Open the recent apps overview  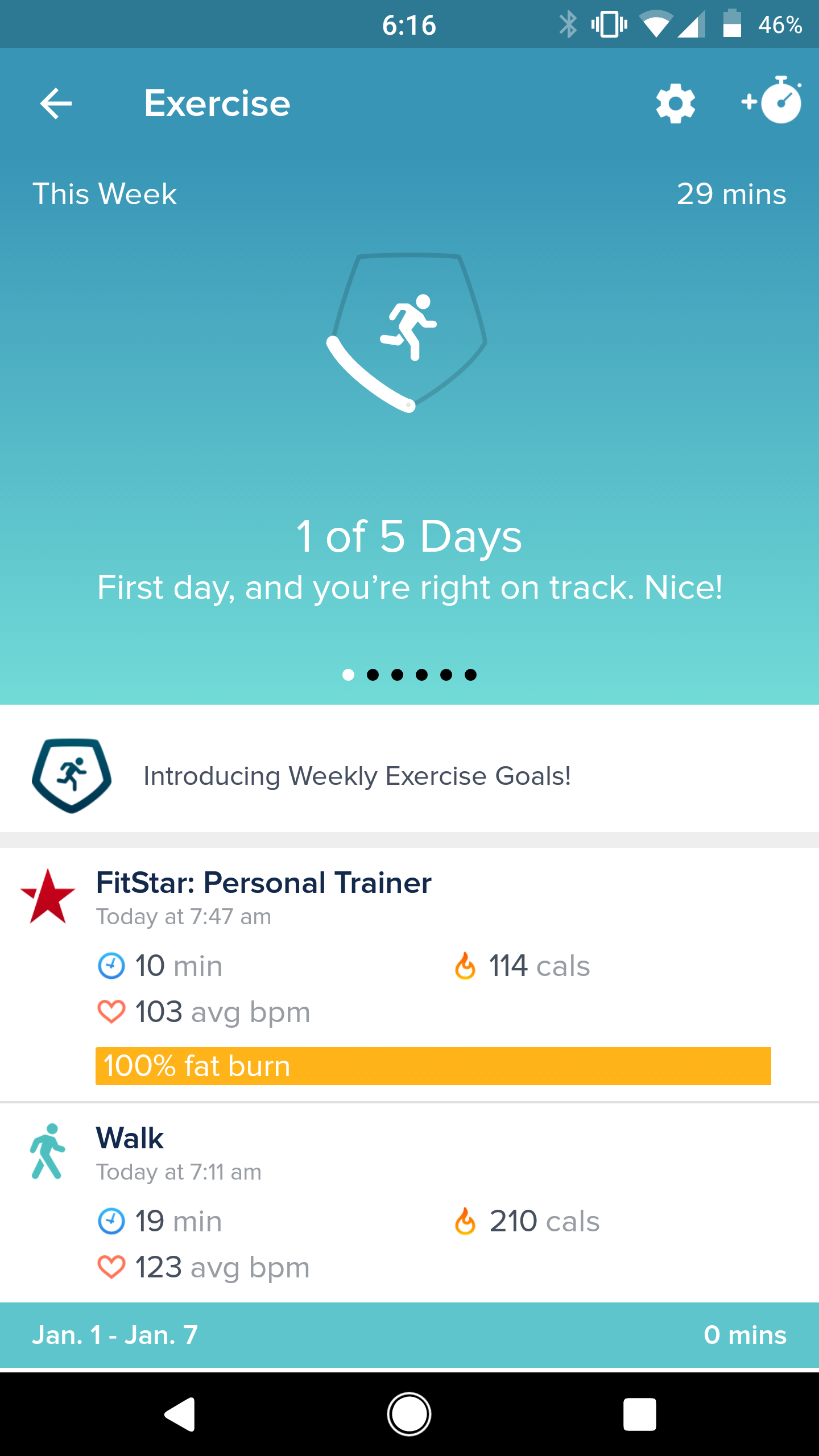[639, 1414]
